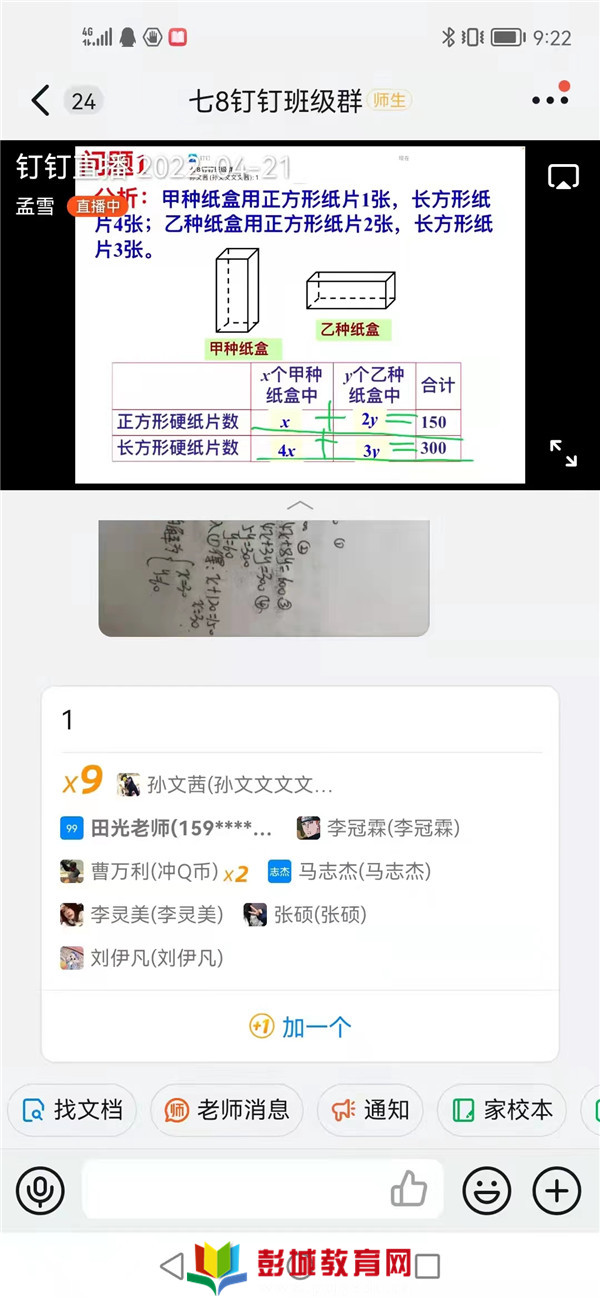
Task: Expand the live video to fullscreen
Action: 563,453
